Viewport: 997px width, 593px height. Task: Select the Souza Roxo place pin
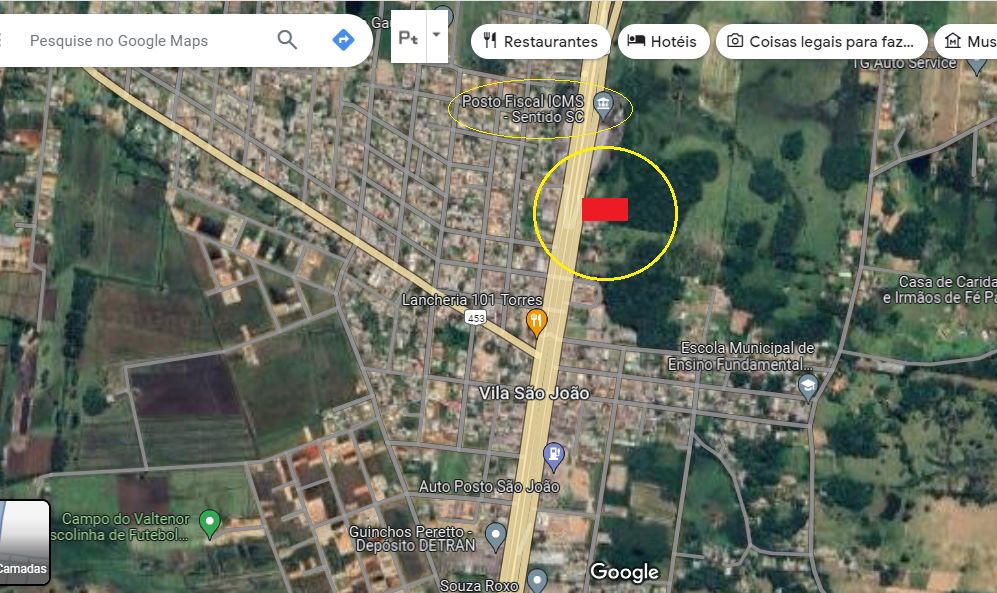[x=537, y=579]
